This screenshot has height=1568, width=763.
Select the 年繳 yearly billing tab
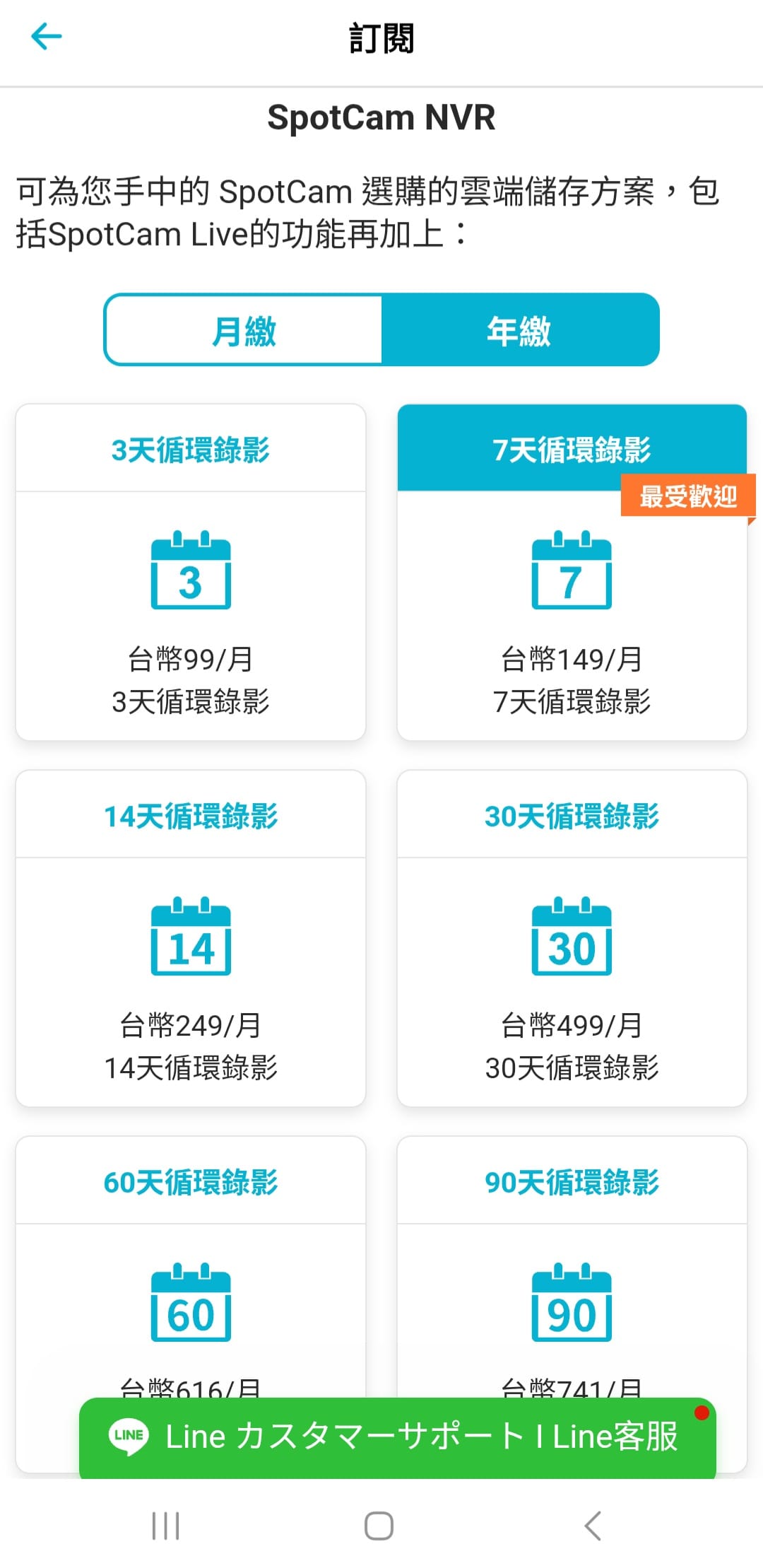coord(519,330)
